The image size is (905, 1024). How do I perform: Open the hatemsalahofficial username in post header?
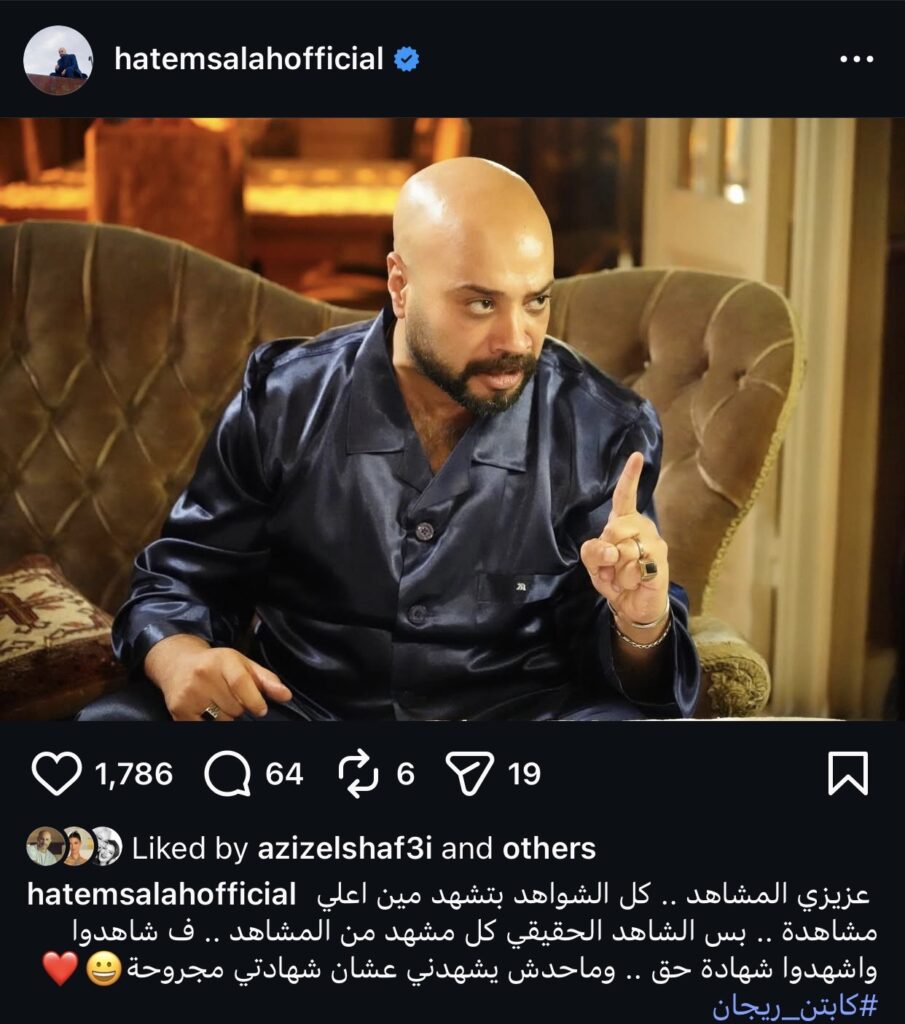[x=249, y=60]
